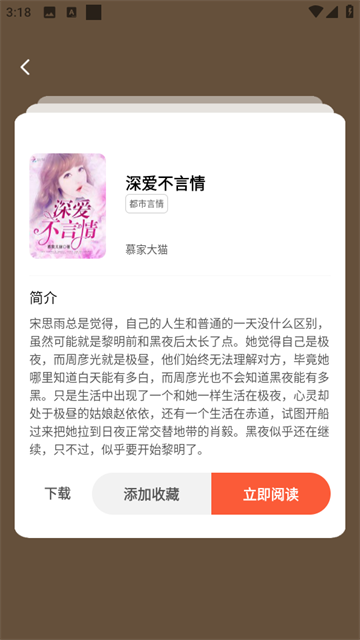Start reading with 立即阅读
Image resolution: width=360 pixels, height=640 pixels.
[271, 494]
